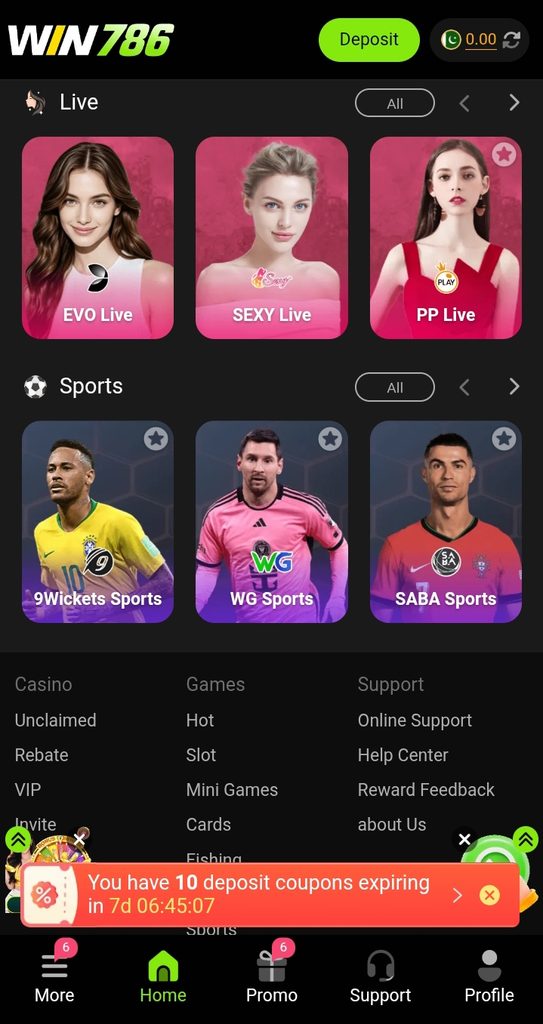The width and height of the screenshot is (543, 1024).
Task: Open the Rebate link
Action: (42, 755)
